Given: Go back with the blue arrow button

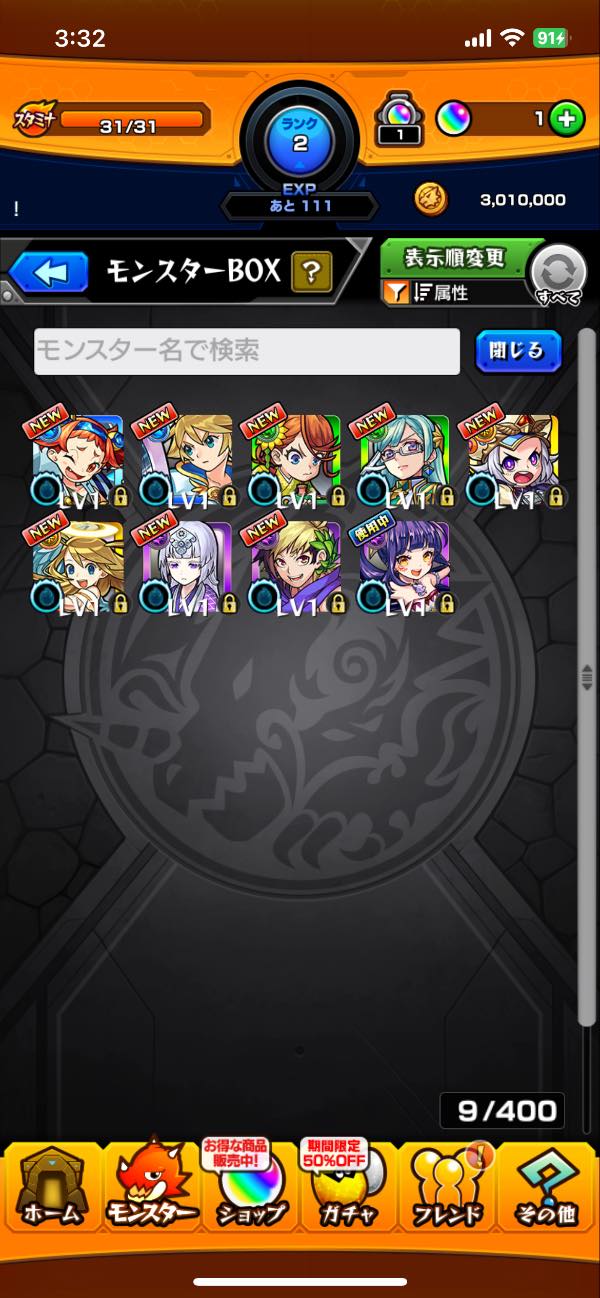Looking at the screenshot, I should click(x=50, y=272).
